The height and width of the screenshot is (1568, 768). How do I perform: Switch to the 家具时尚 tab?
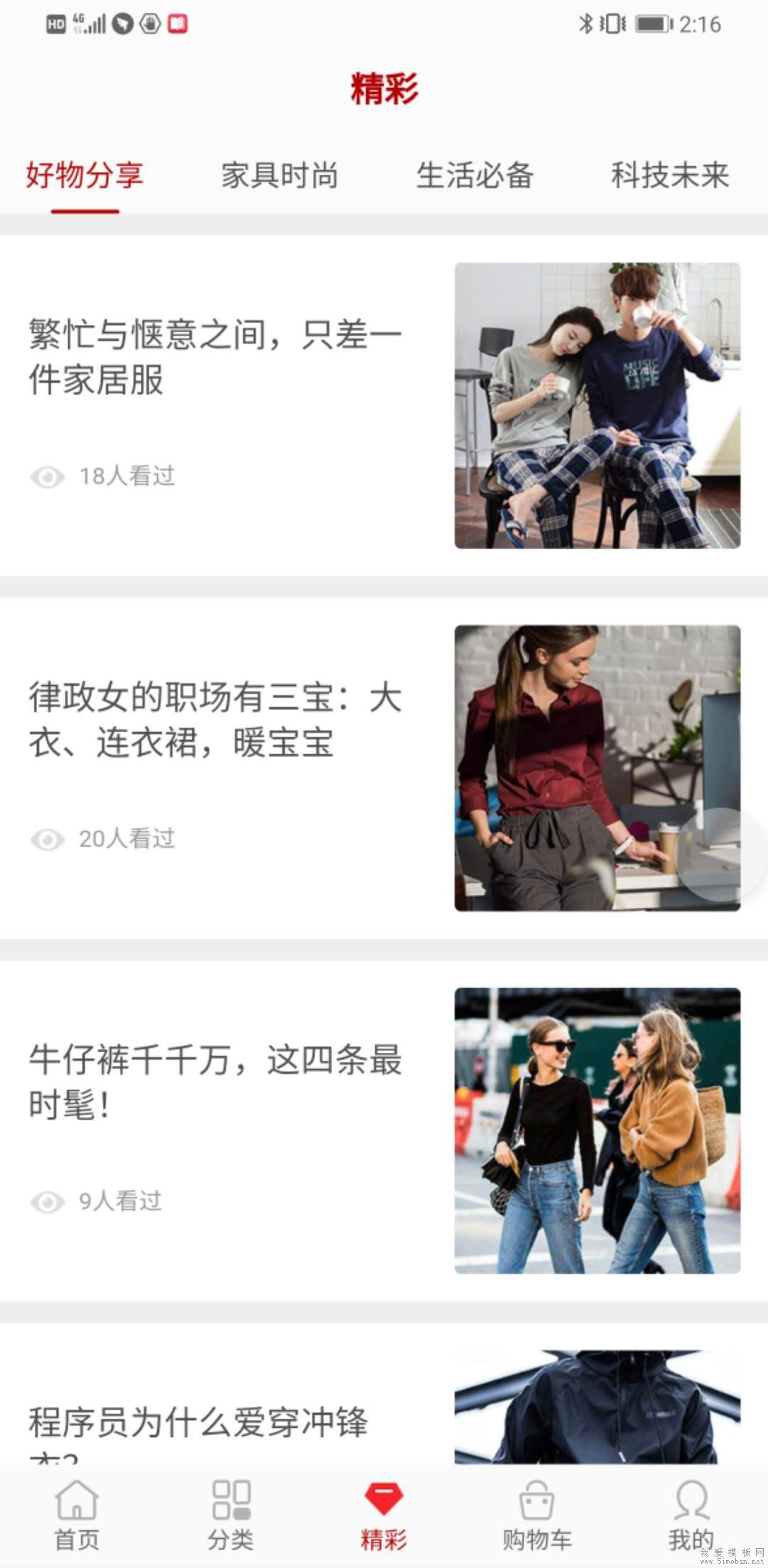279,176
